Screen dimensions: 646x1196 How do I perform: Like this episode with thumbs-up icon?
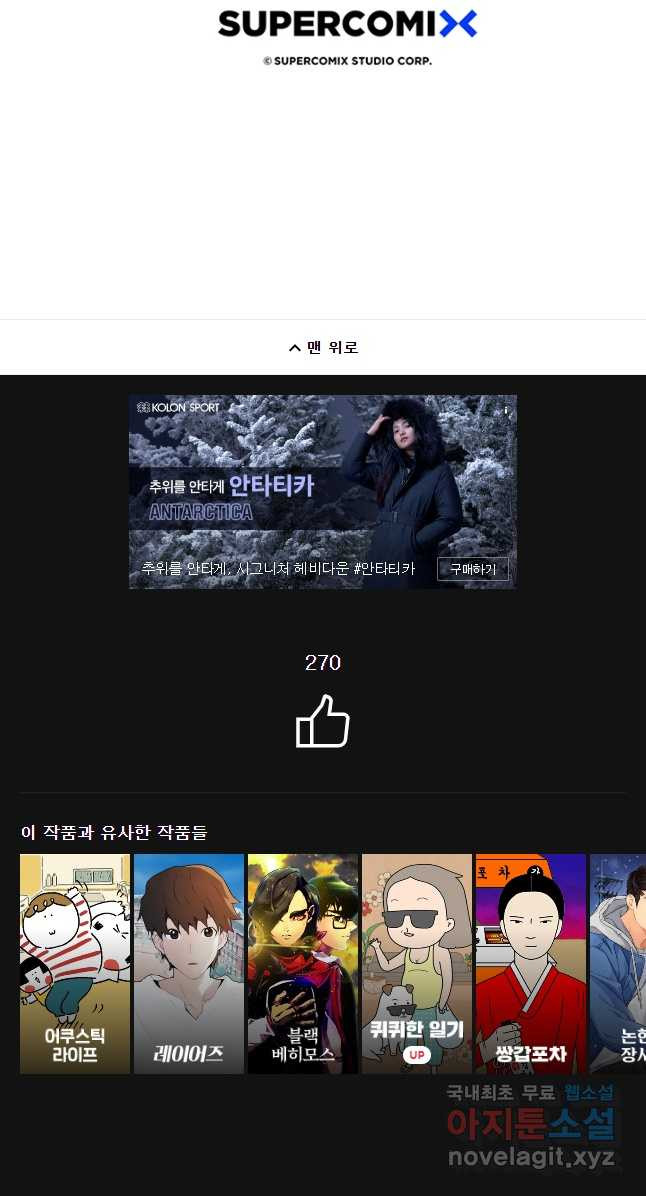(322, 721)
